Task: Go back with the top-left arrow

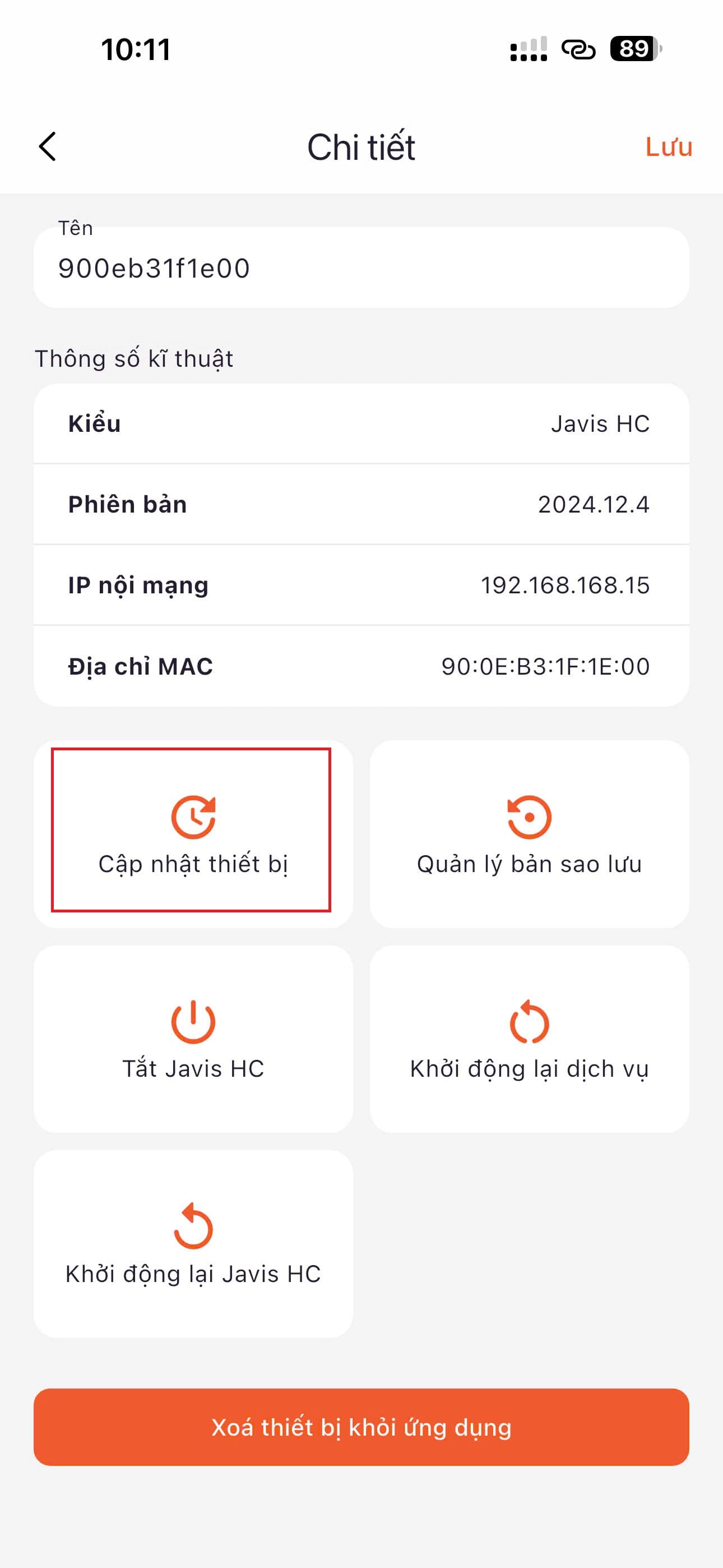Action: pyautogui.click(x=48, y=147)
